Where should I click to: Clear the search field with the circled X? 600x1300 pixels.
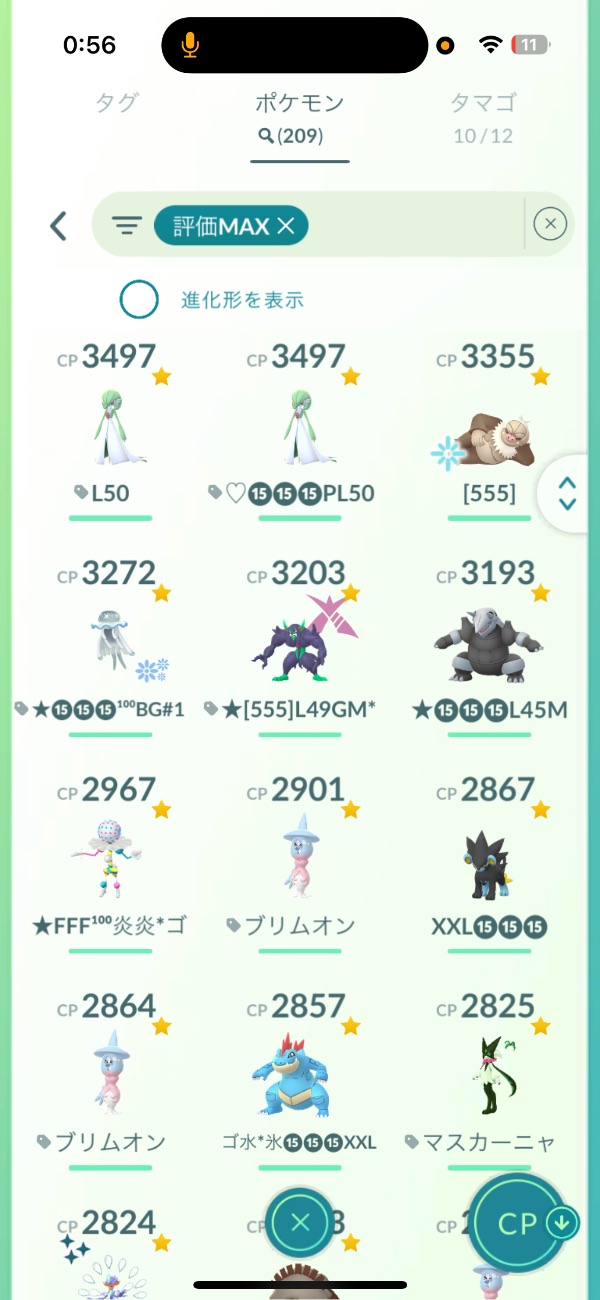tap(550, 225)
